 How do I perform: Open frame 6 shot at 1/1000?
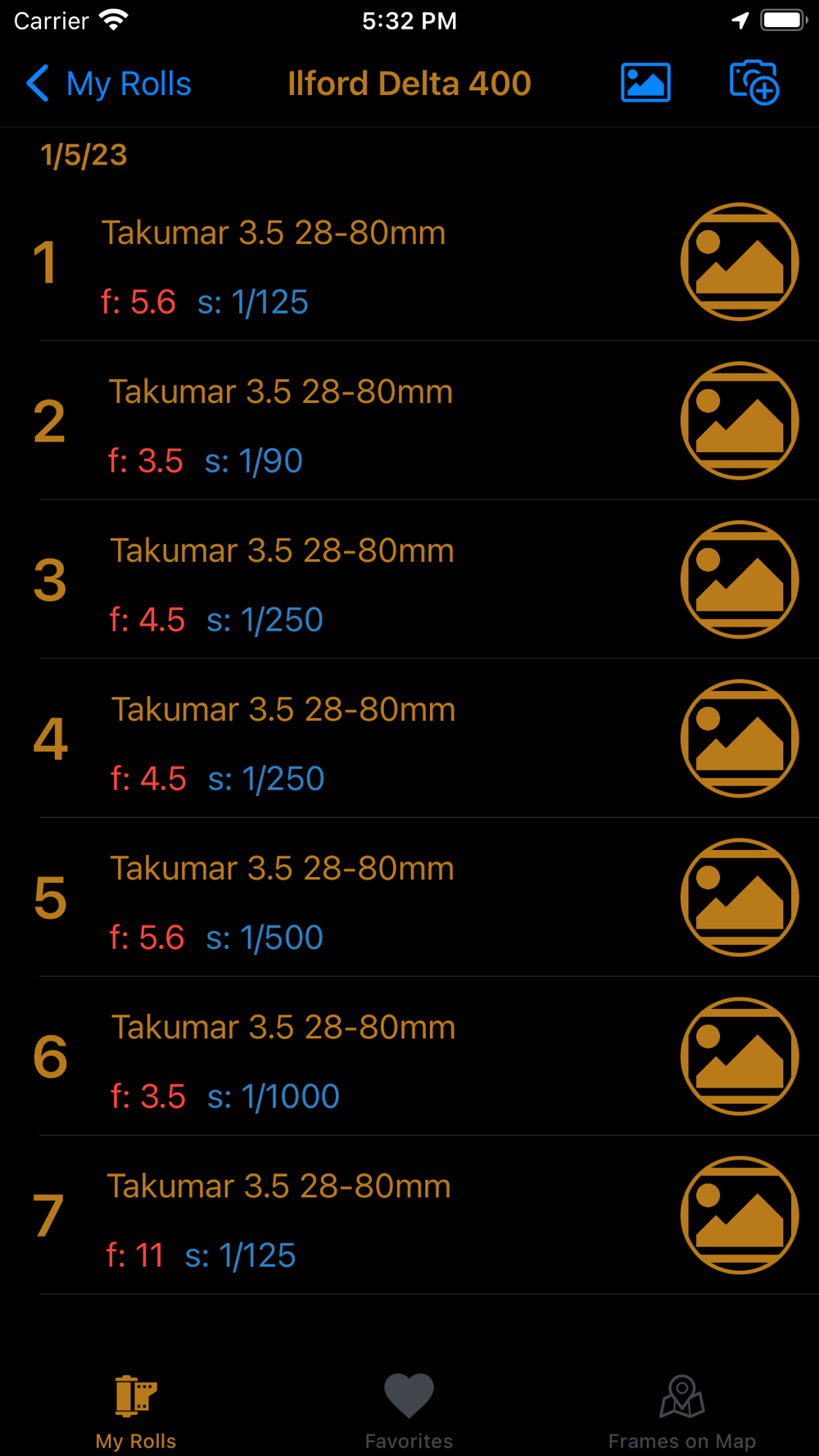click(409, 1056)
